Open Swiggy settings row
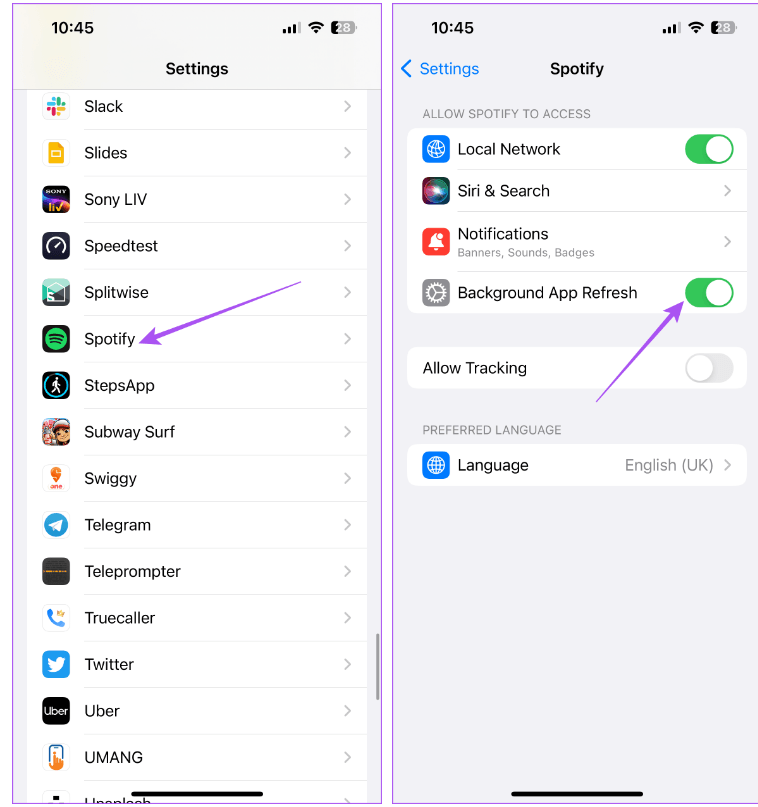The image size is (758, 807). (196, 478)
